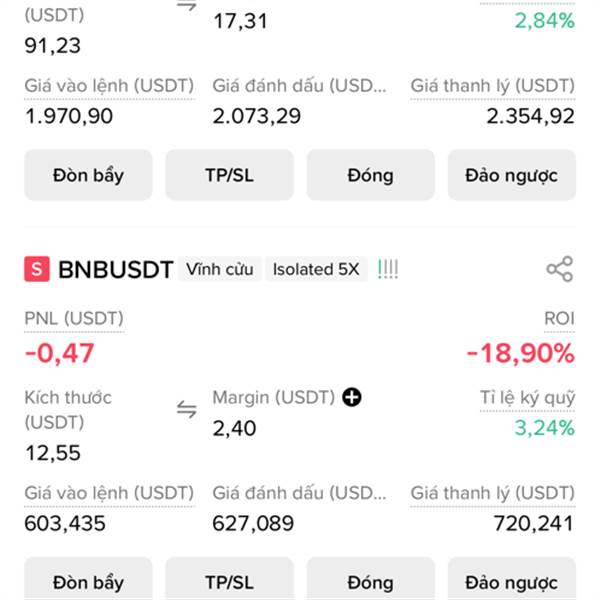Share the BNBUSDT position
600x600 pixels.
point(559,269)
